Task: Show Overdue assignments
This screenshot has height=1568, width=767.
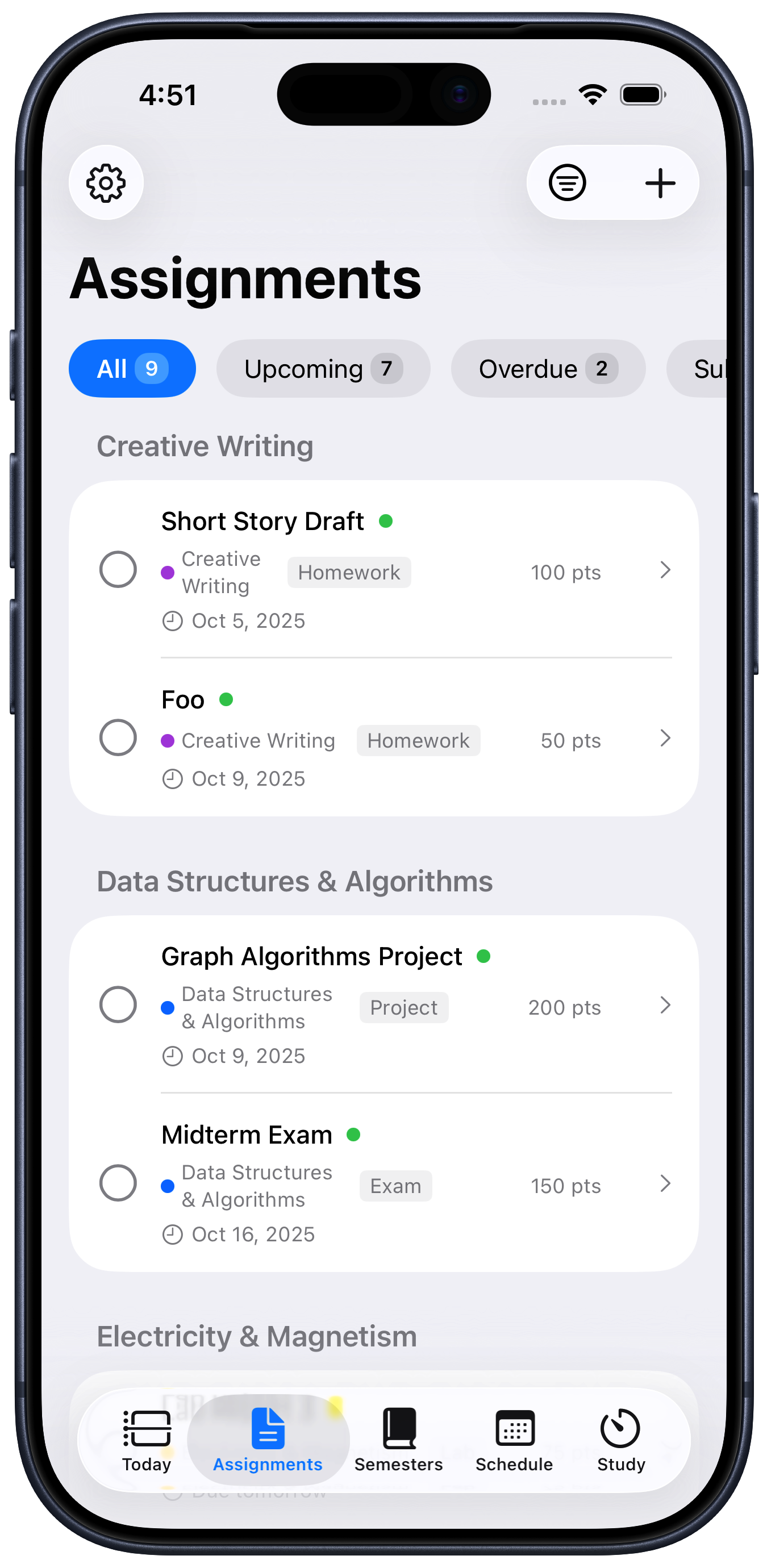Action: click(548, 368)
